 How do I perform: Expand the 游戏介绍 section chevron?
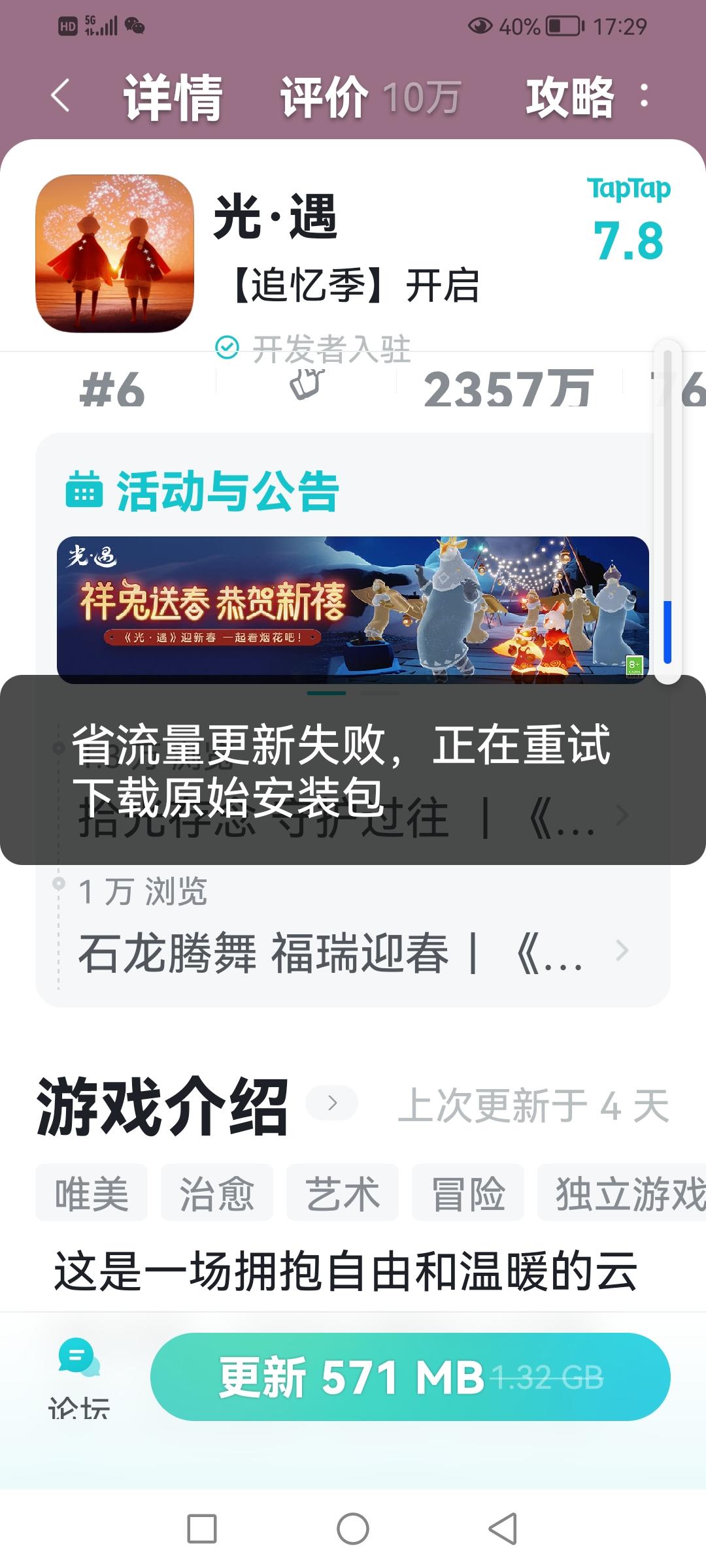click(332, 1102)
